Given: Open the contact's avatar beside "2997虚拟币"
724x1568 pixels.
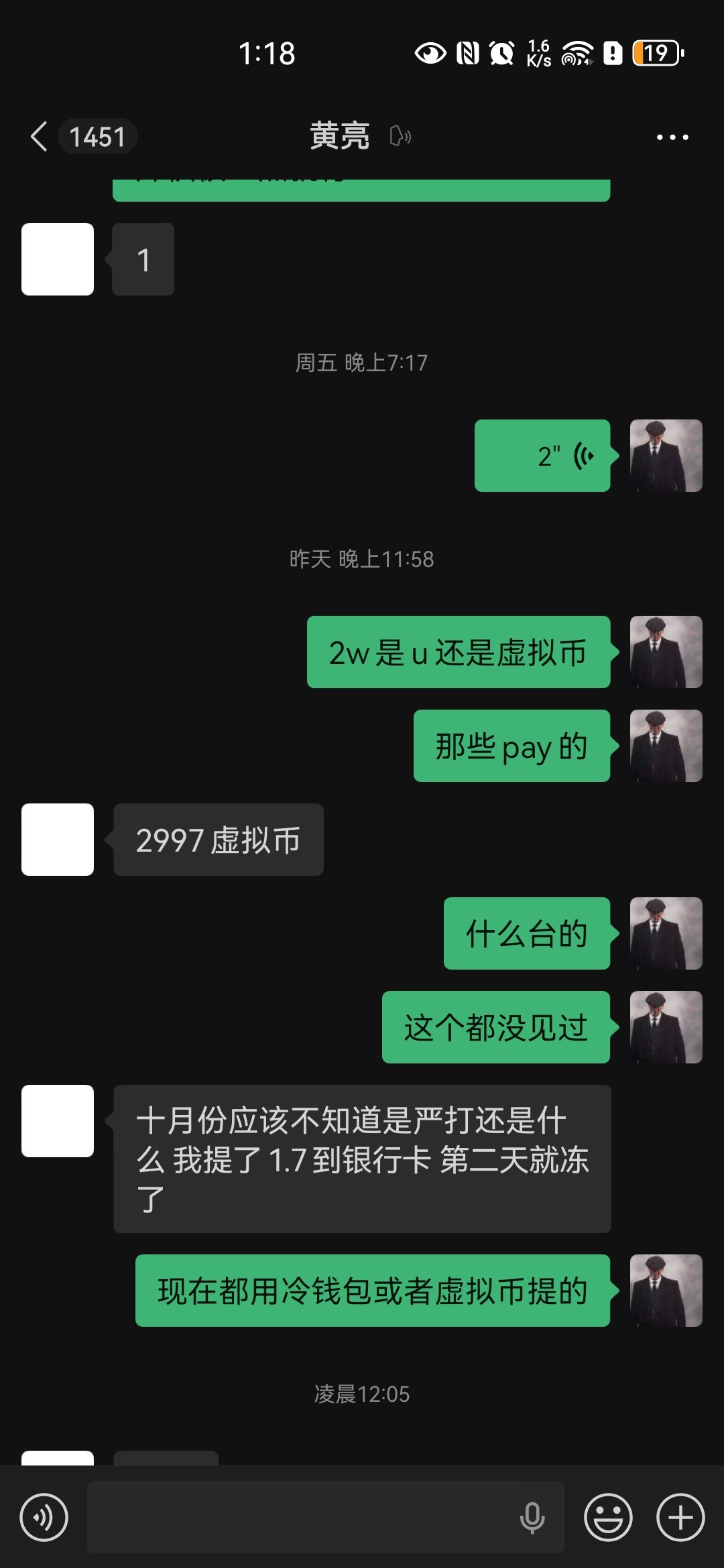Looking at the screenshot, I should (x=58, y=840).
